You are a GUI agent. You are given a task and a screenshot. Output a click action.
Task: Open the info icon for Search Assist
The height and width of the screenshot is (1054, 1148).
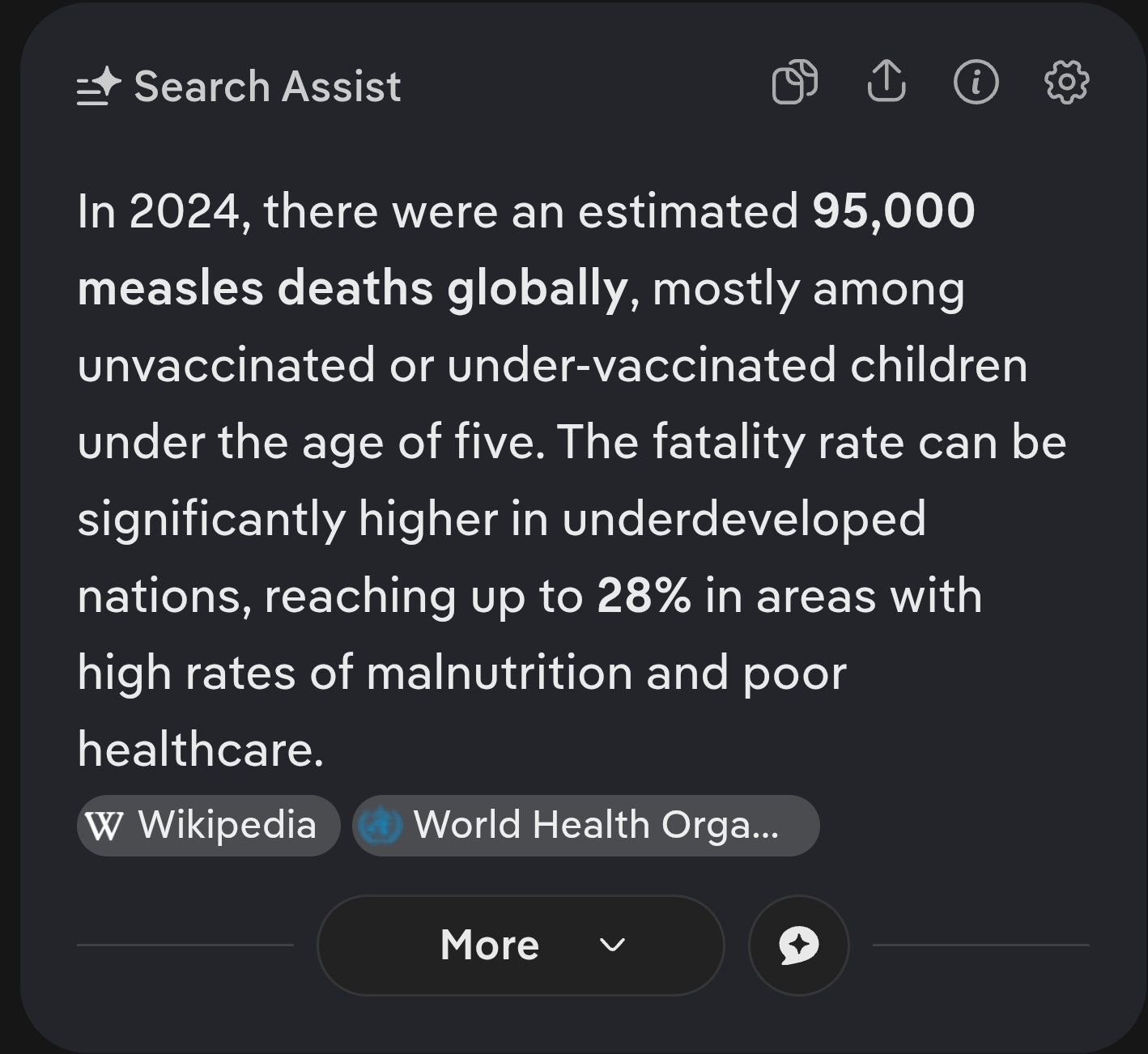tap(976, 82)
